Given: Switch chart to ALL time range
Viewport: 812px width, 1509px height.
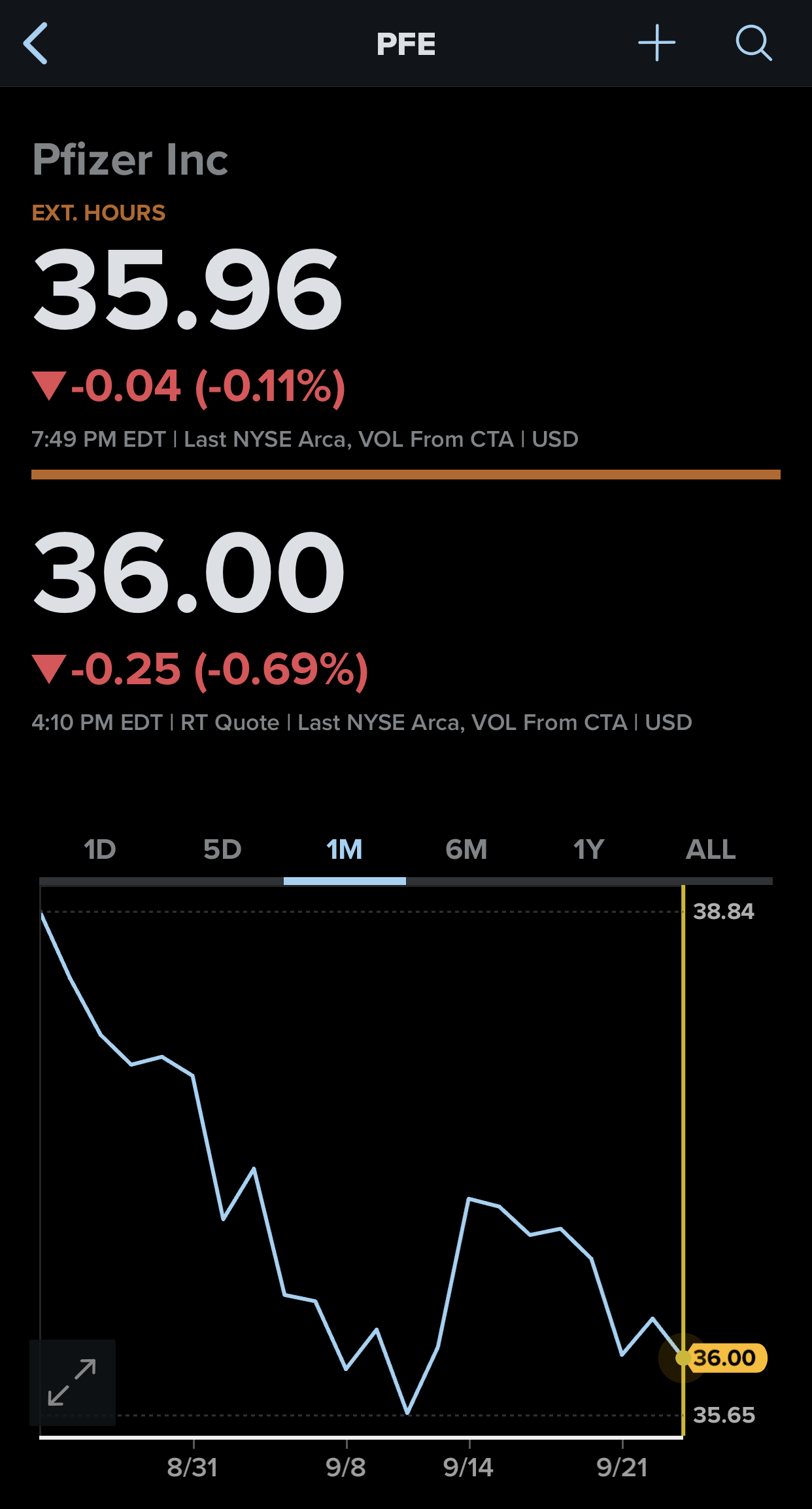Looking at the screenshot, I should click(x=711, y=850).
